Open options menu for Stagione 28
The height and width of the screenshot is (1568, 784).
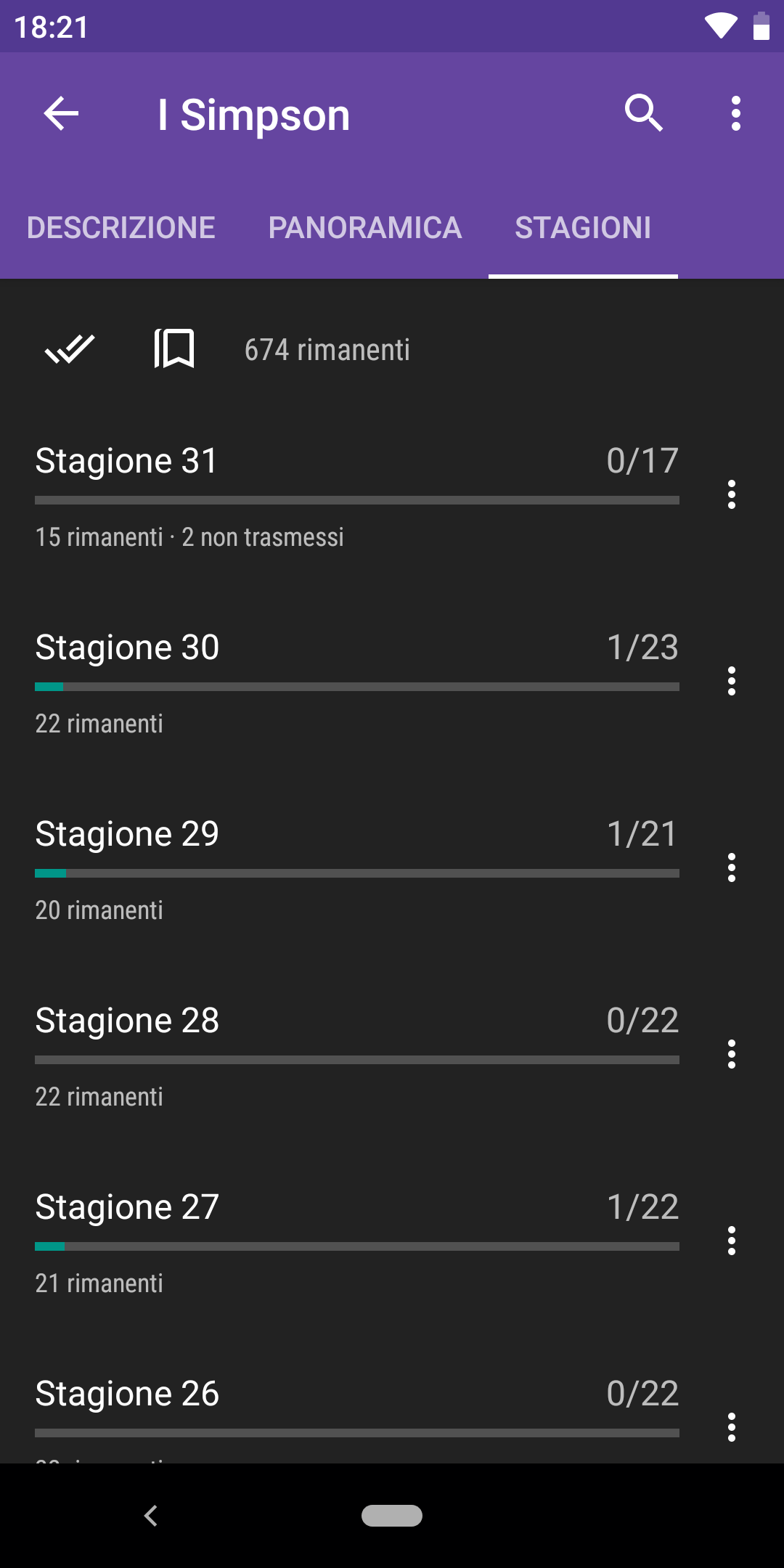(x=732, y=1054)
